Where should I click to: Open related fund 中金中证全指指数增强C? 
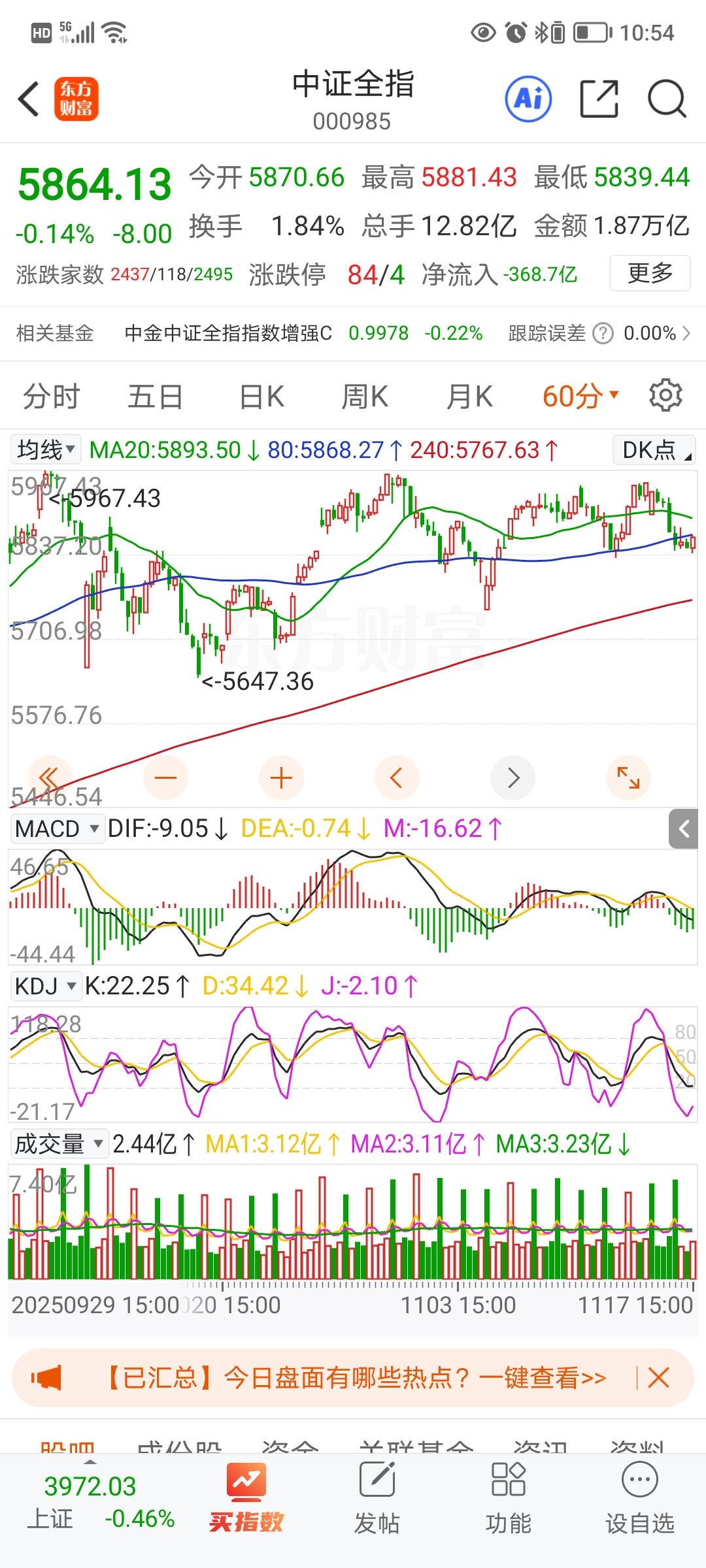(x=229, y=333)
